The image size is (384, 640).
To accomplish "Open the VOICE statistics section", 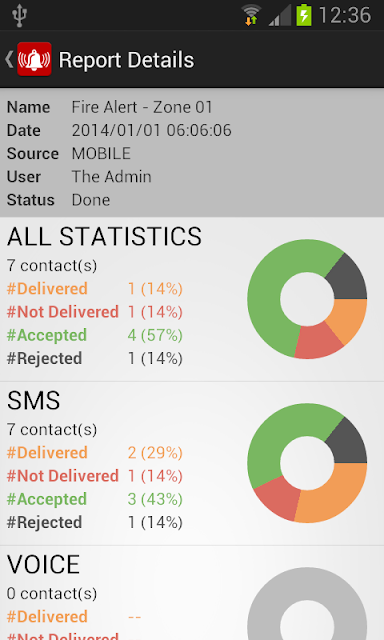I will [x=192, y=593].
